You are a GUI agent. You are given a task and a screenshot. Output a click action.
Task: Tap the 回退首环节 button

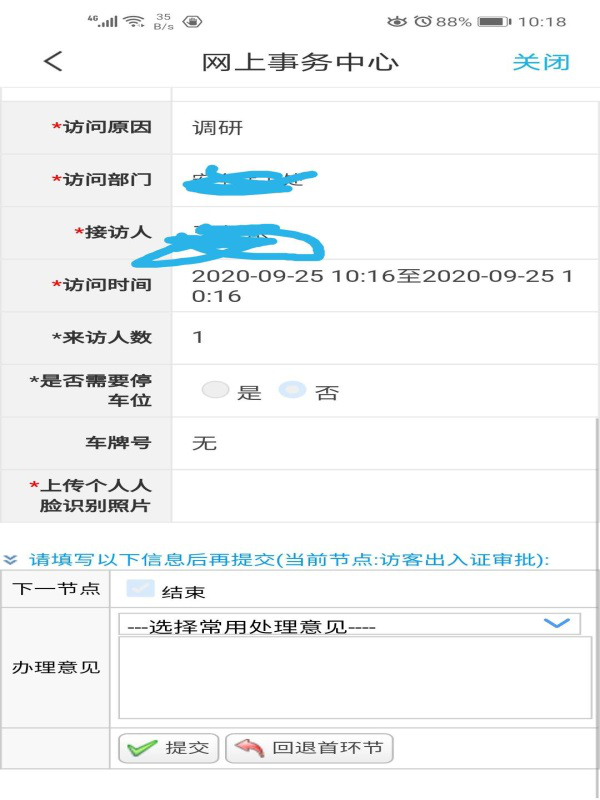[309, 747]
